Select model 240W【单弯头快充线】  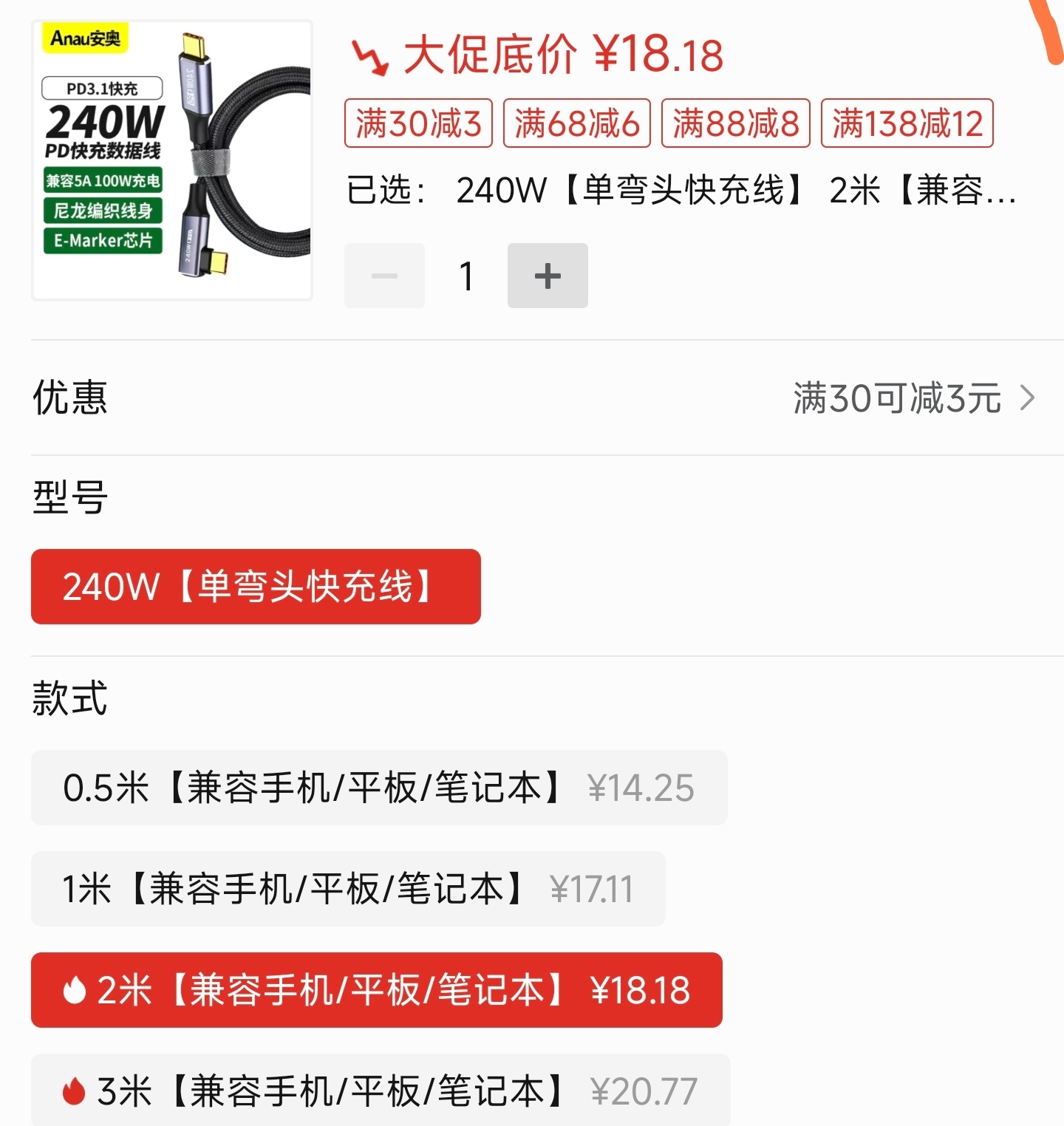pos(256,587)
